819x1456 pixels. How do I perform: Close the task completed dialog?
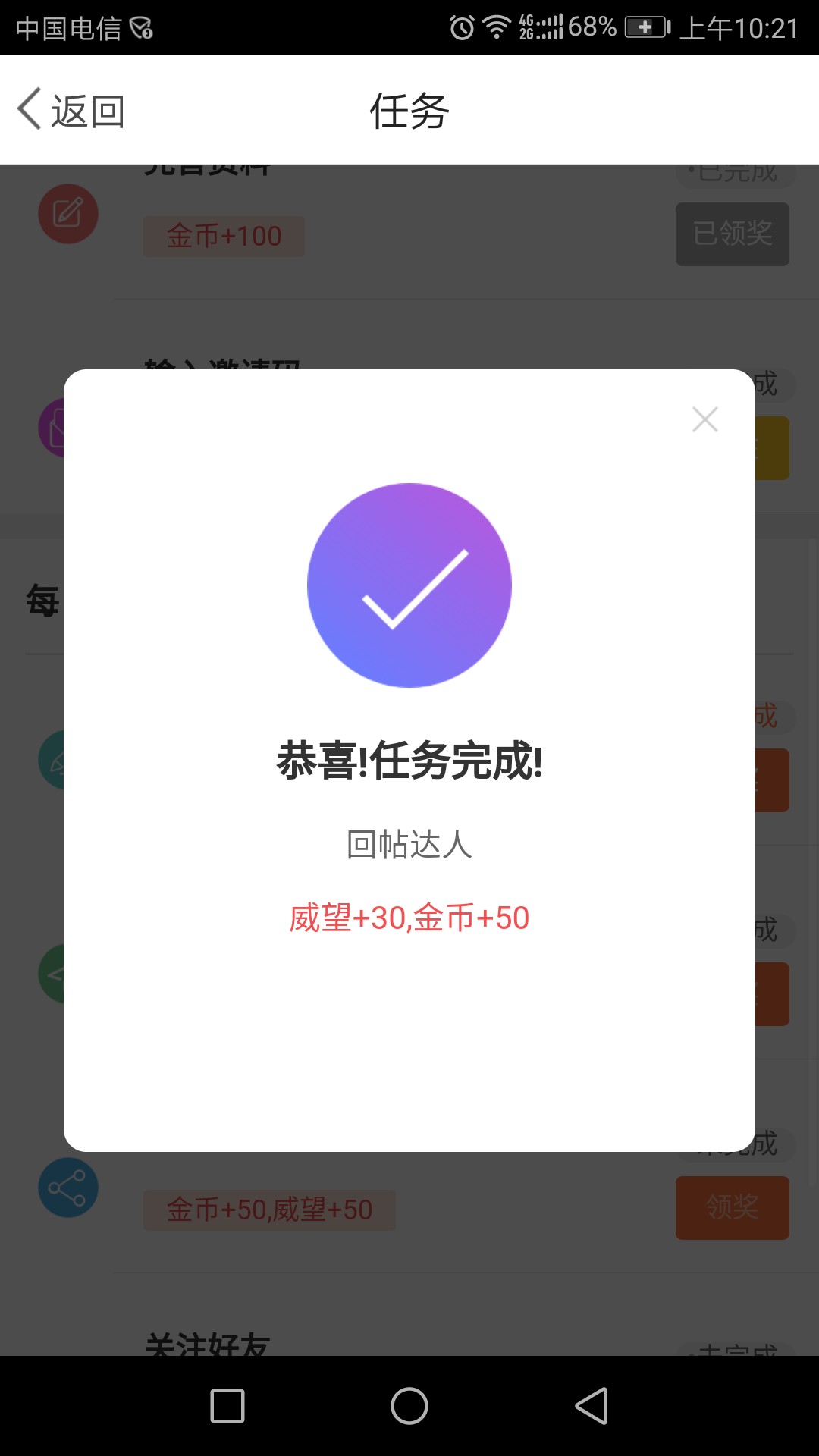tap(705, 419)
